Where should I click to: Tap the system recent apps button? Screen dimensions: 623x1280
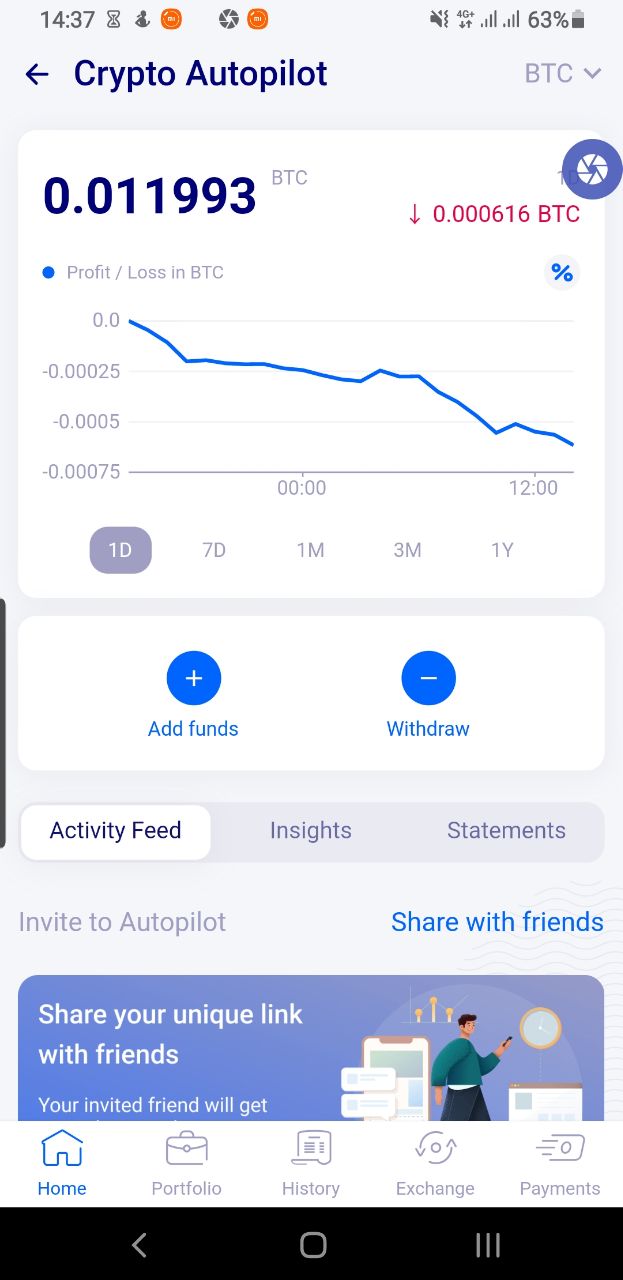coord(487,1244)
